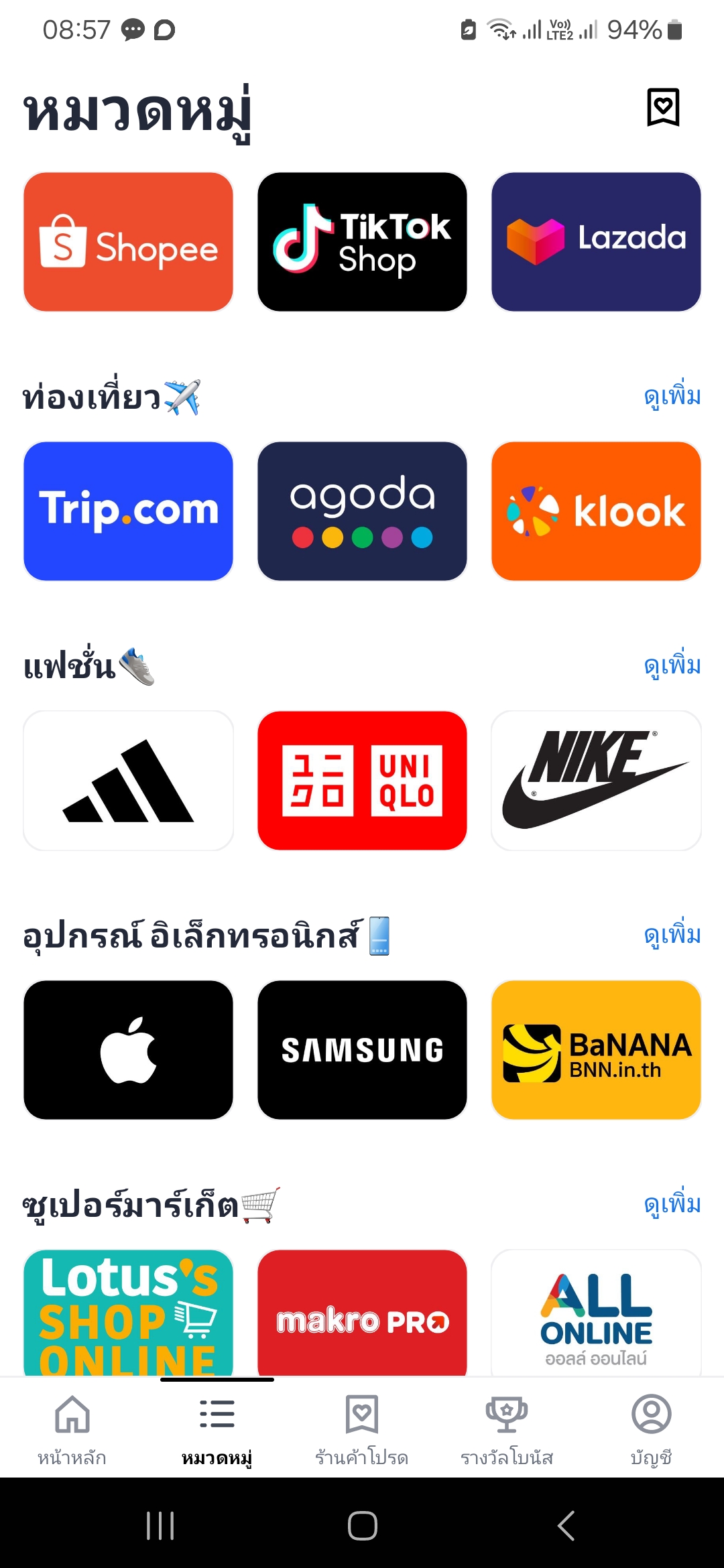Open the Lazada store tile
The height and width of the screenshot is (1568, 724).
[x=596, y=242]
